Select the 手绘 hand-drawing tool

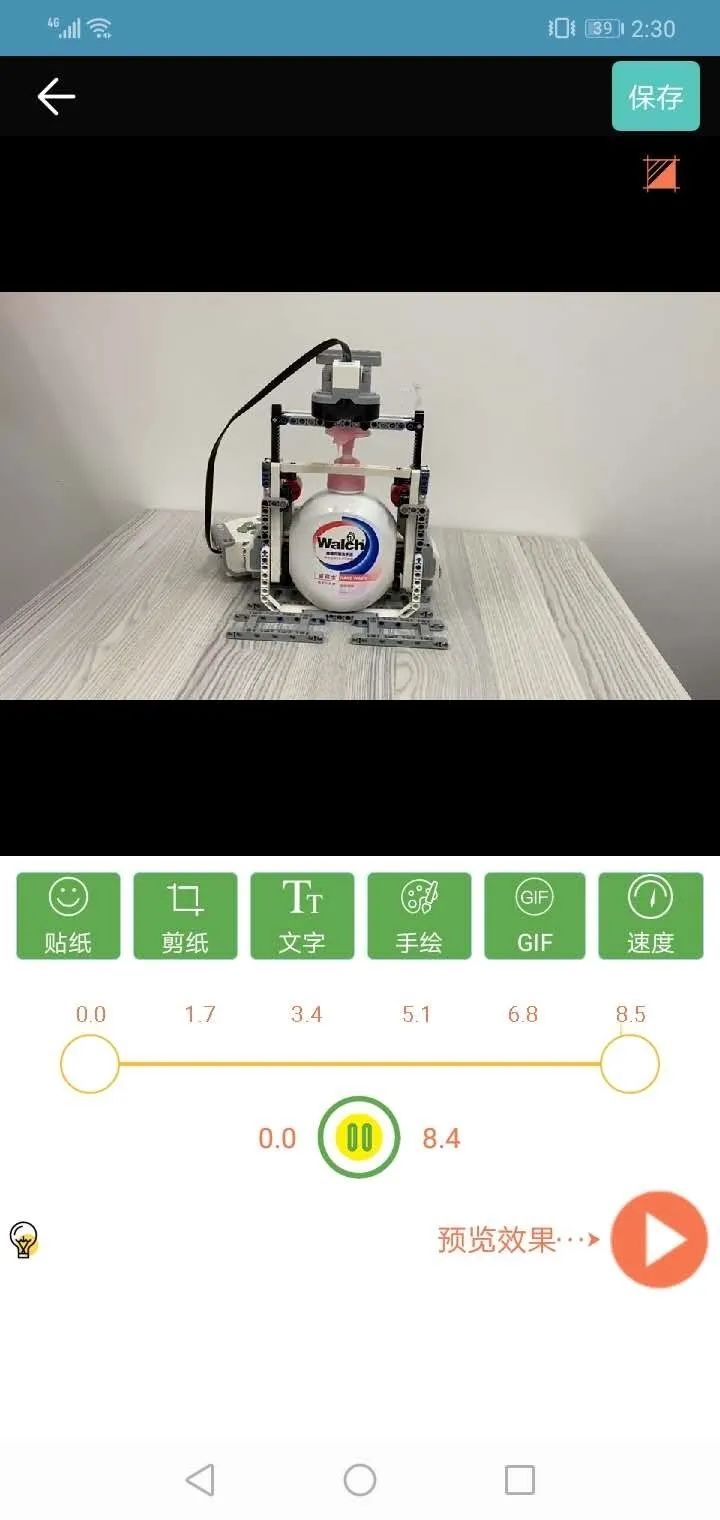420,915
